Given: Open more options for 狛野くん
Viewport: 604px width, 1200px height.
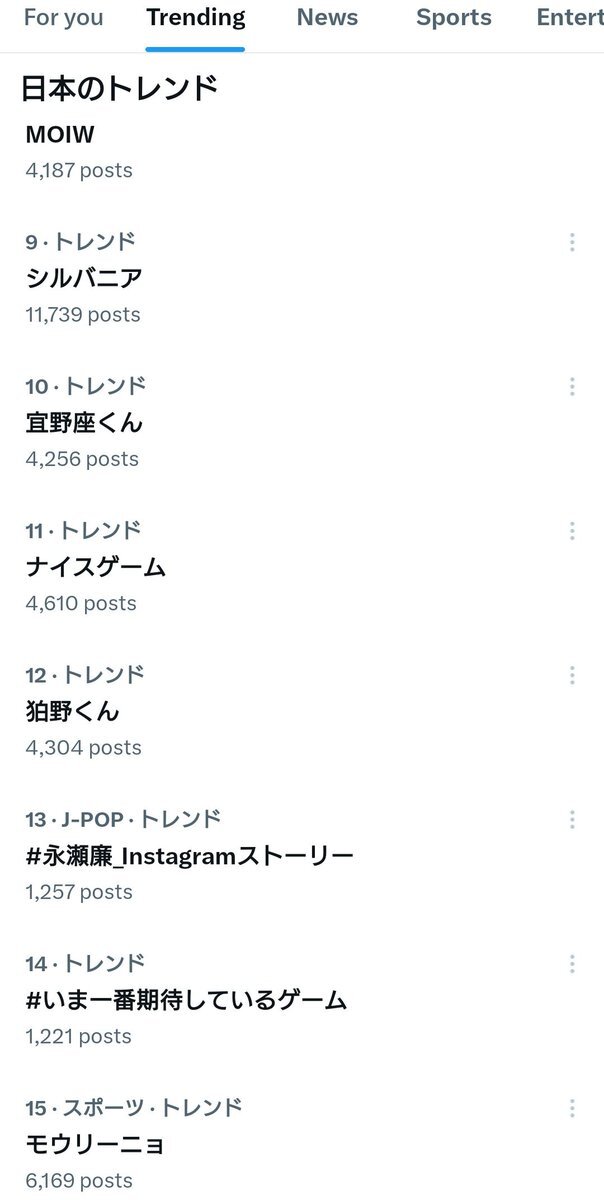Looking at the screenshot, I should pyautogui.click(x=572, y=675).
